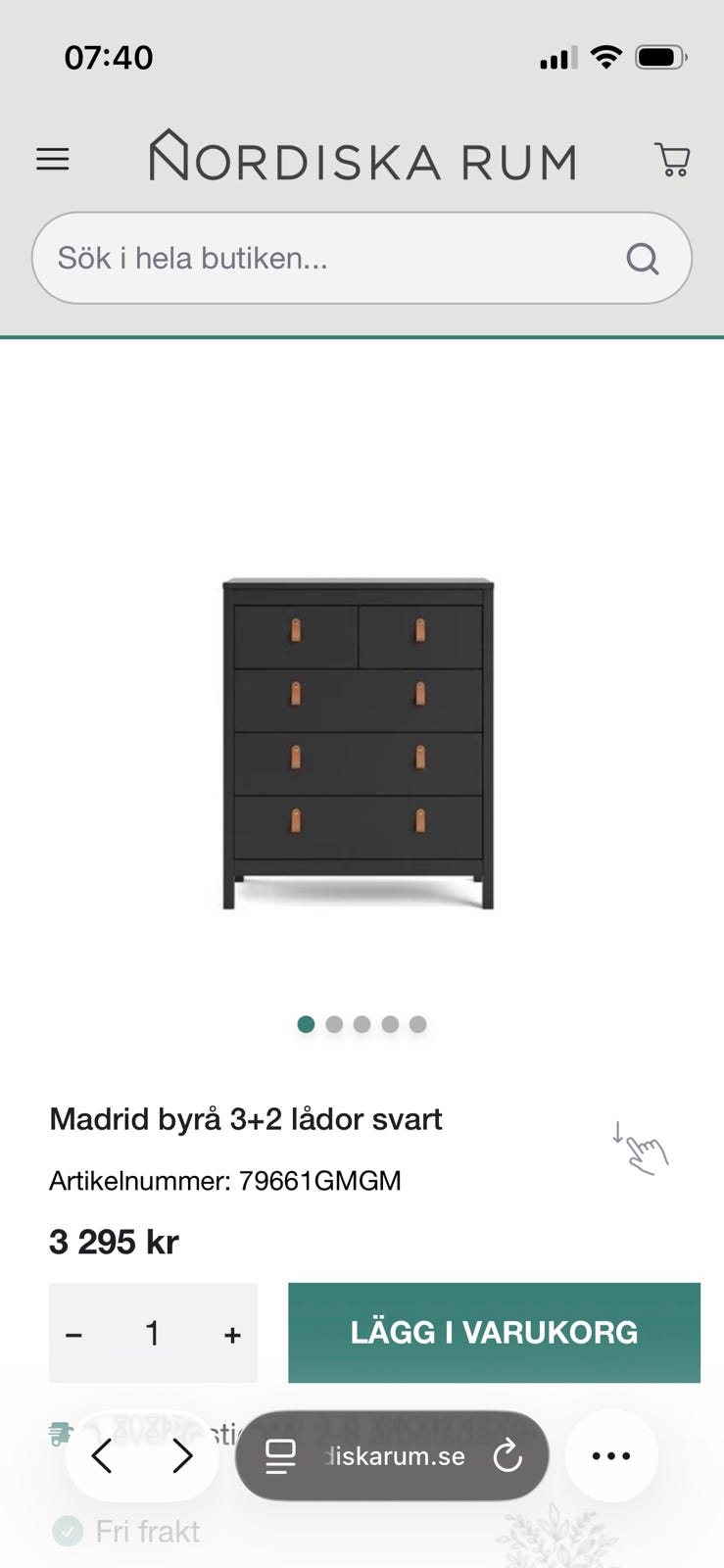
Task: Decrease quantity with the minus button
Action: 74,1334
